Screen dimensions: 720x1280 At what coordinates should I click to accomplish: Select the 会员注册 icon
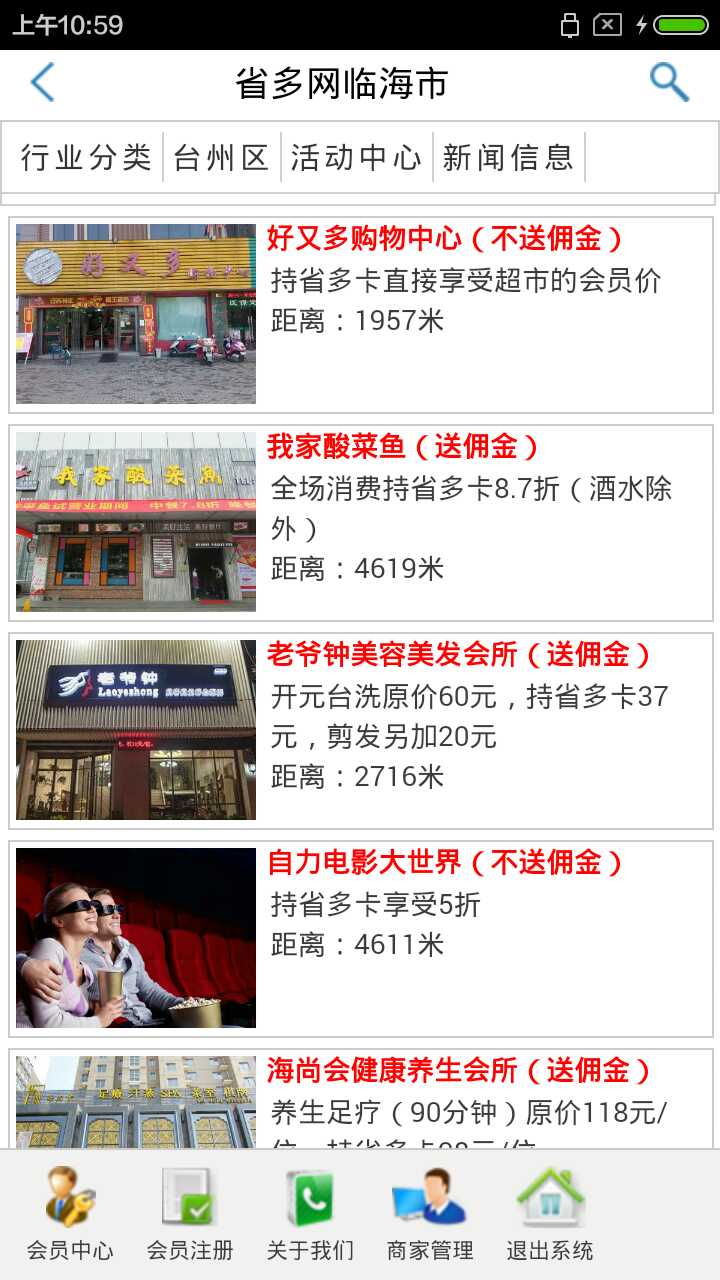coord(190,1210)
